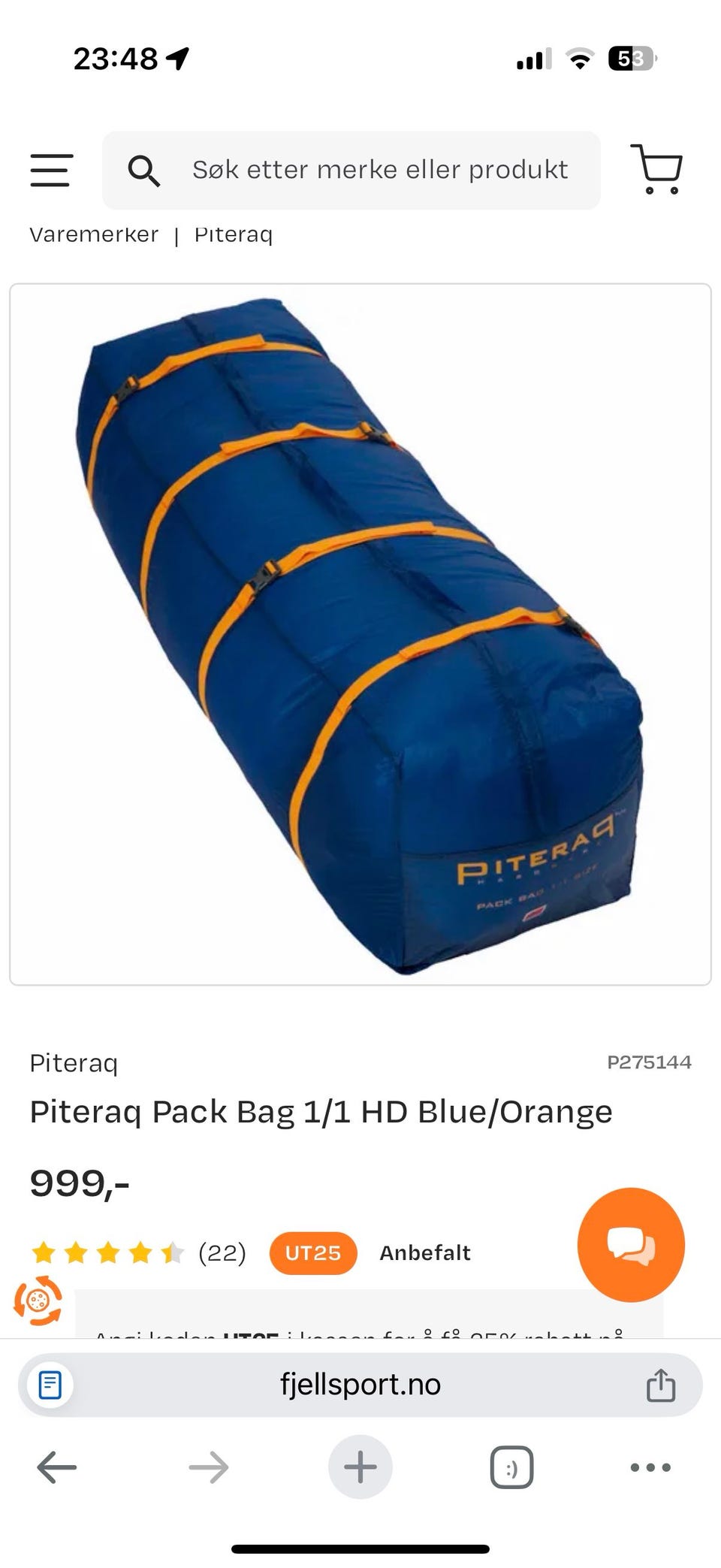Go to the Piteraq breadcrumb

pos(234,234)
